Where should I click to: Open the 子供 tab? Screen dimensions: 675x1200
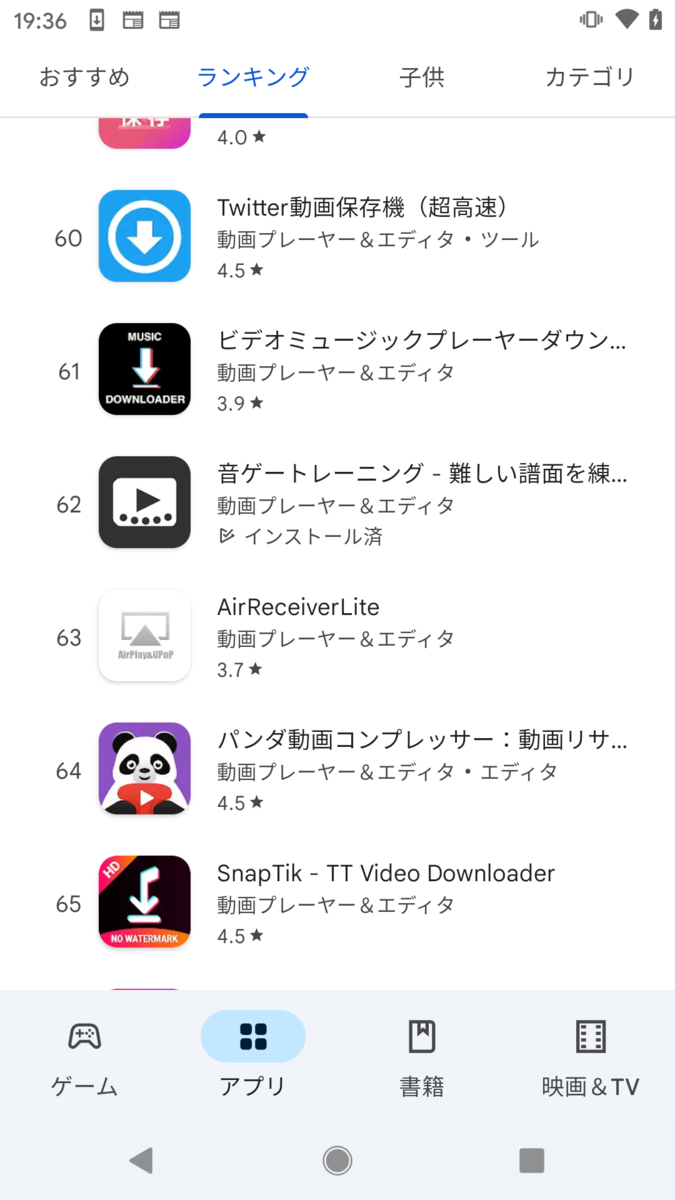[422, 77]
